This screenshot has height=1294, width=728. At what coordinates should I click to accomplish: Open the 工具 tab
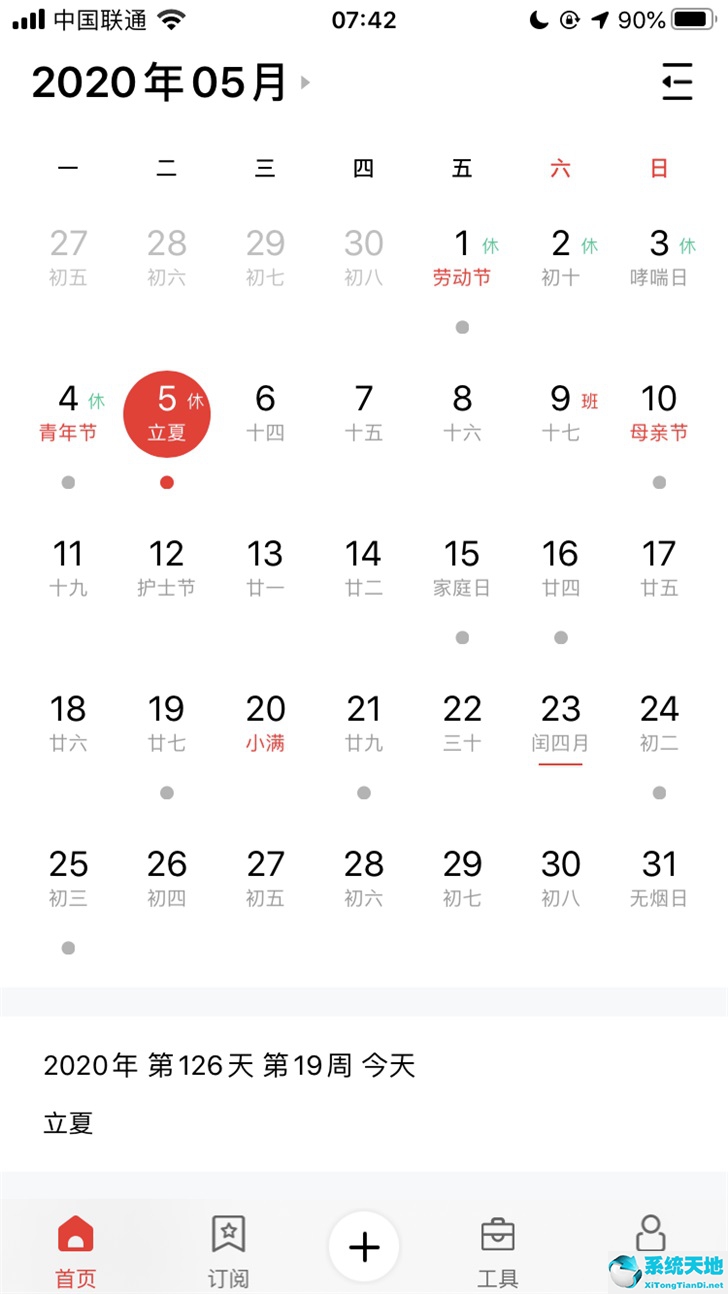coord(497,1252)
